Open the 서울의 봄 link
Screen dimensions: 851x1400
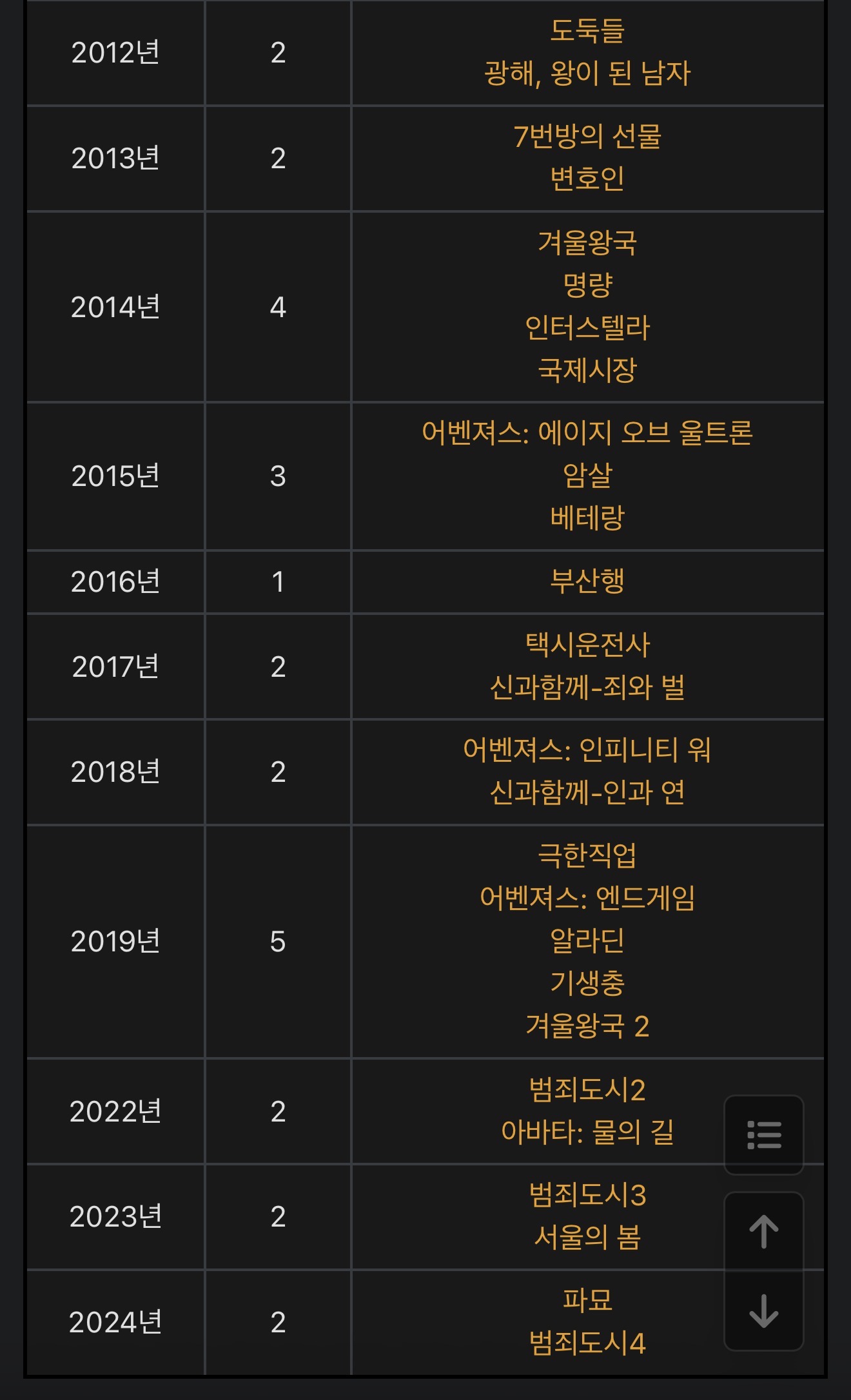click(587, 1237)
